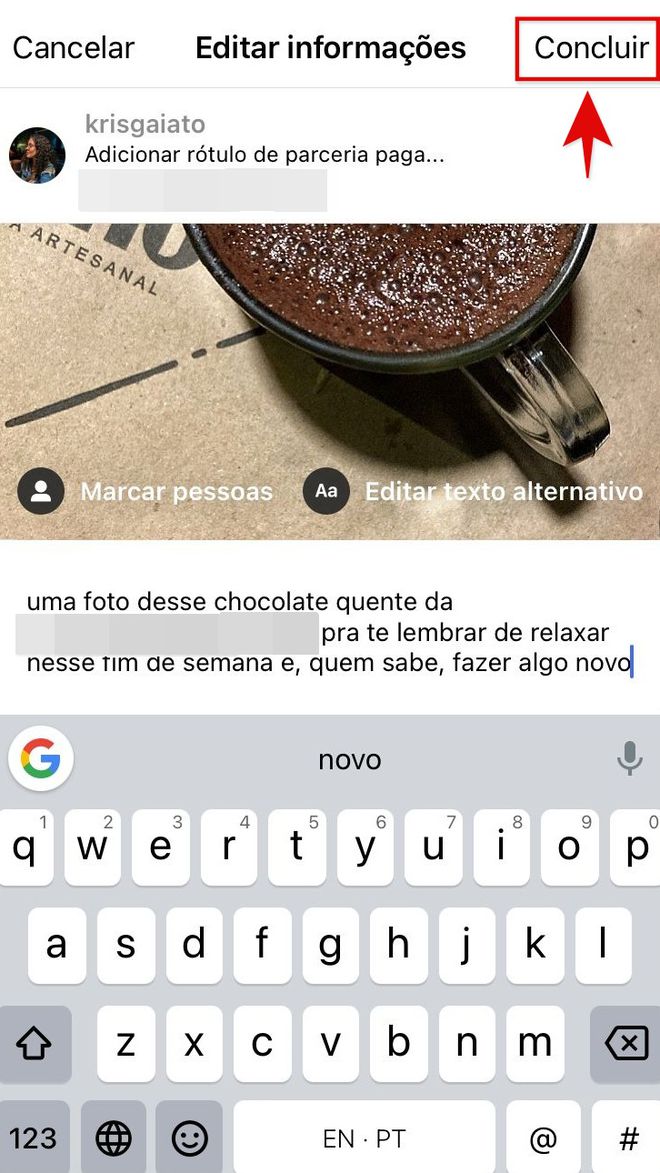Add paid partnership label
The image size is (660, 1173).
(264, 155)
